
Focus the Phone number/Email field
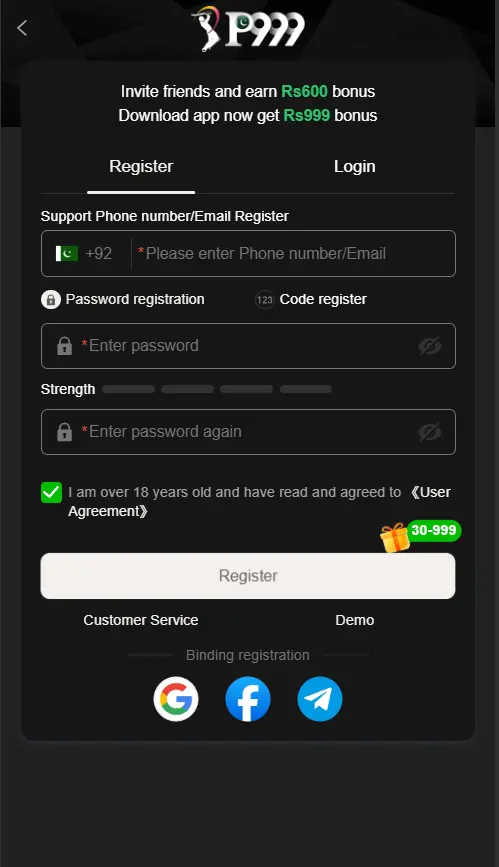(293, 253)
